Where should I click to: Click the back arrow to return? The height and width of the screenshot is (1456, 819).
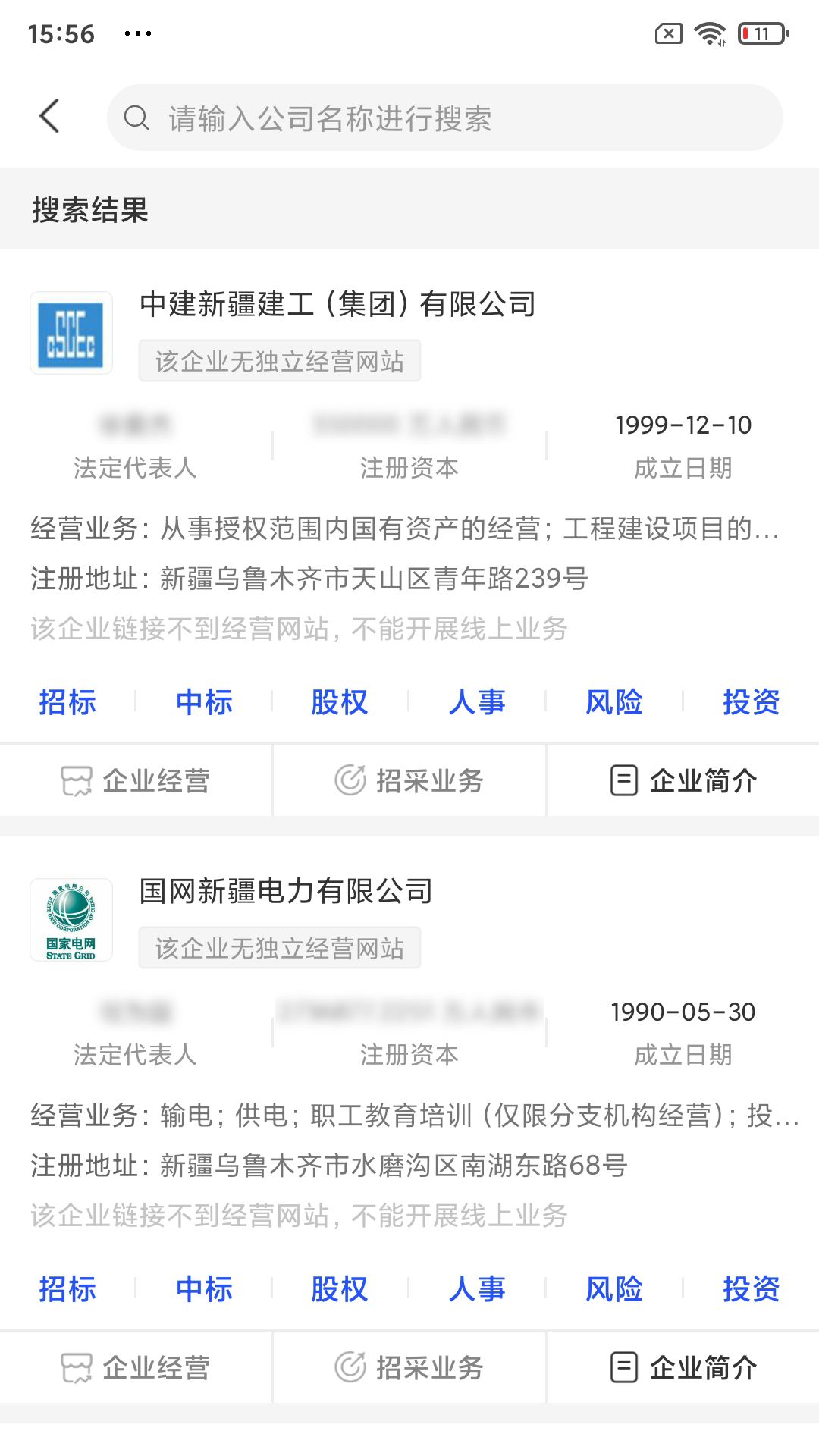[x=49, y=117]
